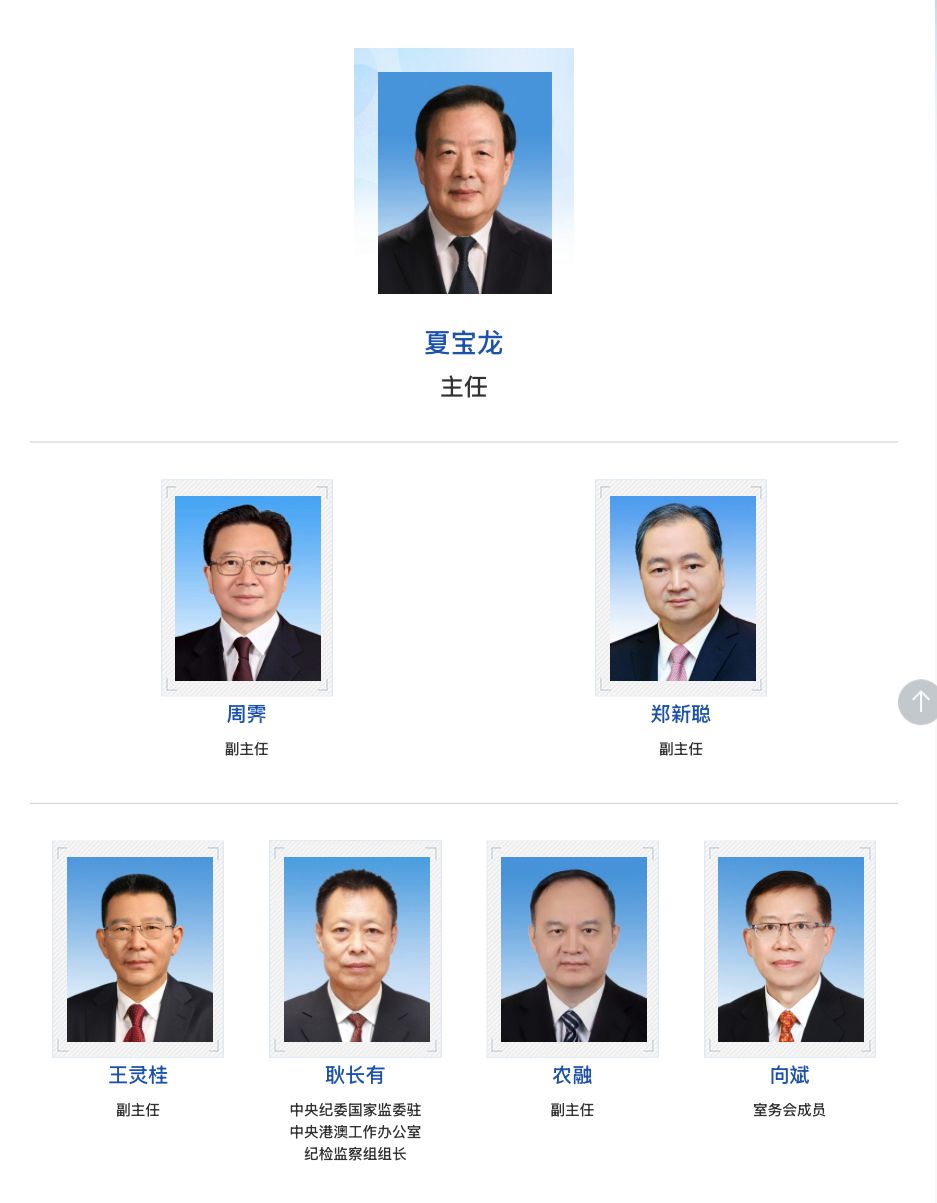Click the 副主任 label under 周霁
The image size is (937, 1203).
[246, 749]
